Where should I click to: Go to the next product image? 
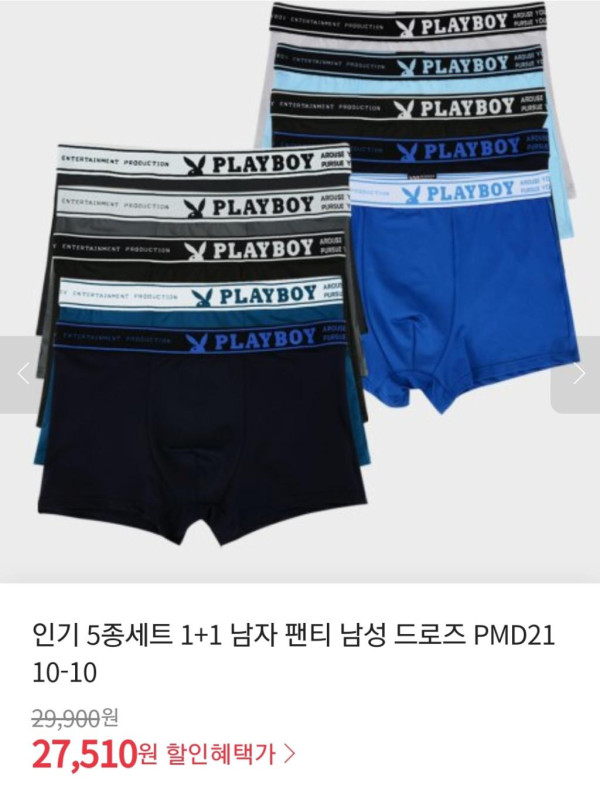click(577, 374)
